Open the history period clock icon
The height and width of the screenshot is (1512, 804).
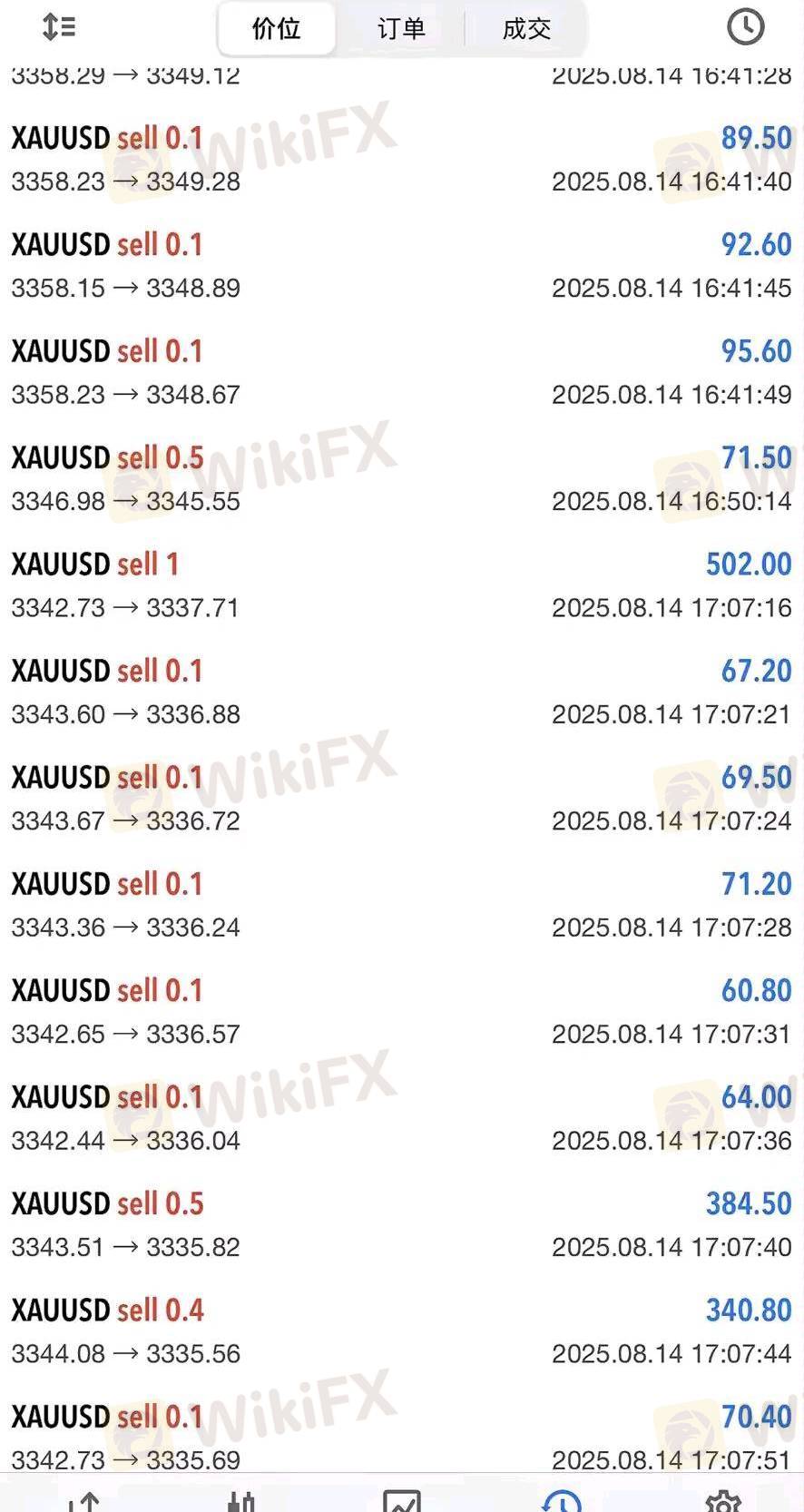pyautogui.click(x=745, y=27)
